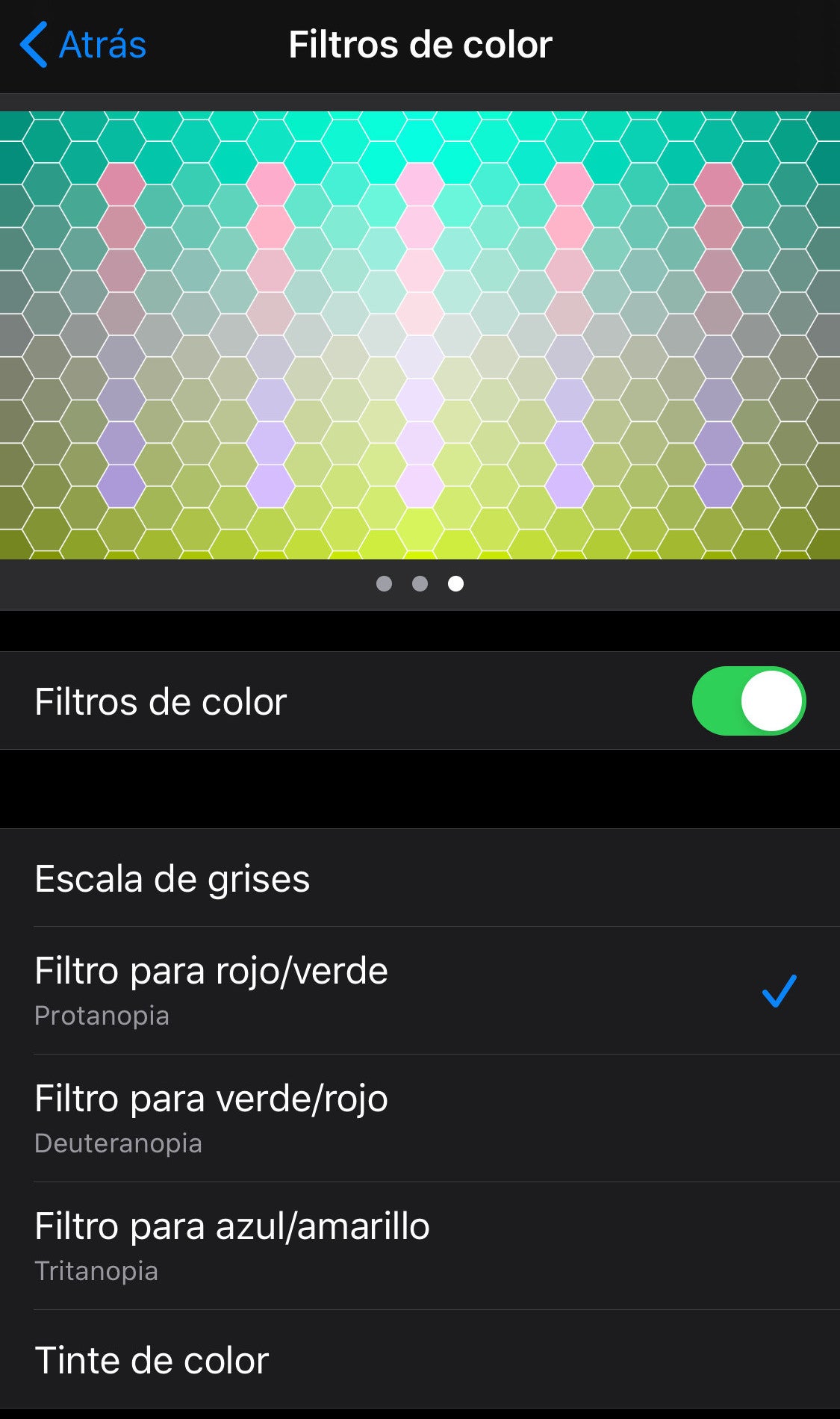Viewport: 840px width, 1419px height.
Task: Go back with the Atrás button
Action: pyautogui.click(x=84, y=45)
